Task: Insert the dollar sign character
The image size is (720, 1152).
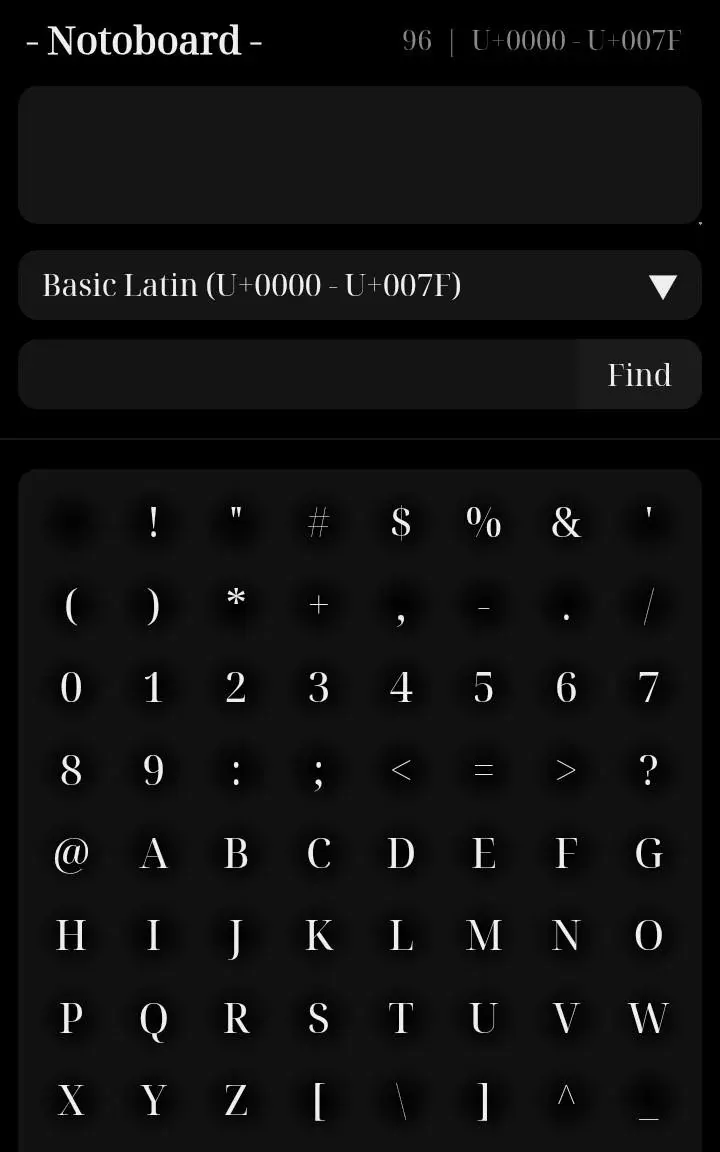Action: point(400,523)
